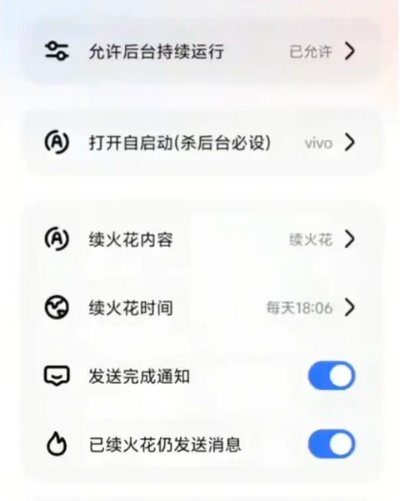Viewport: 400px width, 501px height.
Task: Open 打开自启动(杀后台必设) row
Action: (x=201, y=143)
